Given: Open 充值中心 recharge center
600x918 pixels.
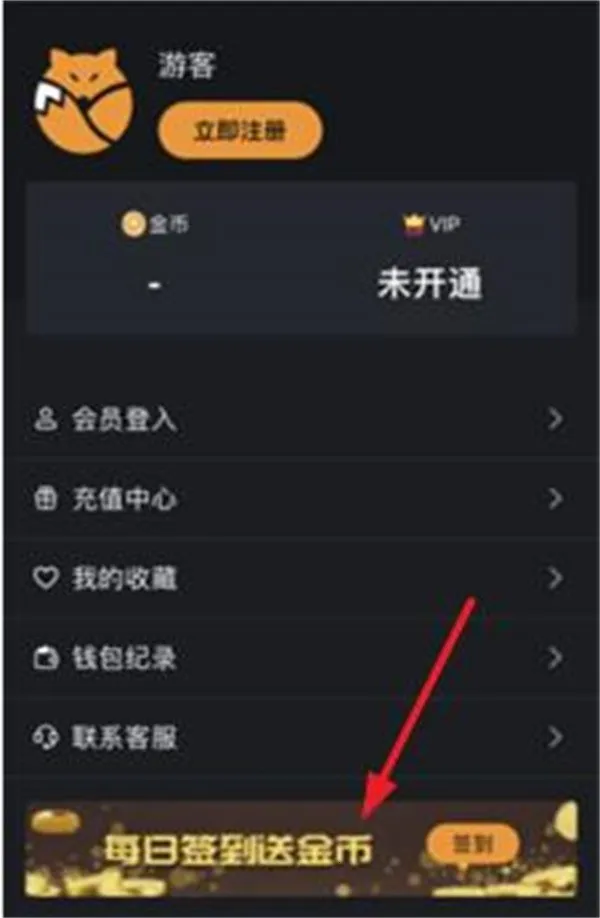Looking at the screenshot, I should [x=300, y=499].
